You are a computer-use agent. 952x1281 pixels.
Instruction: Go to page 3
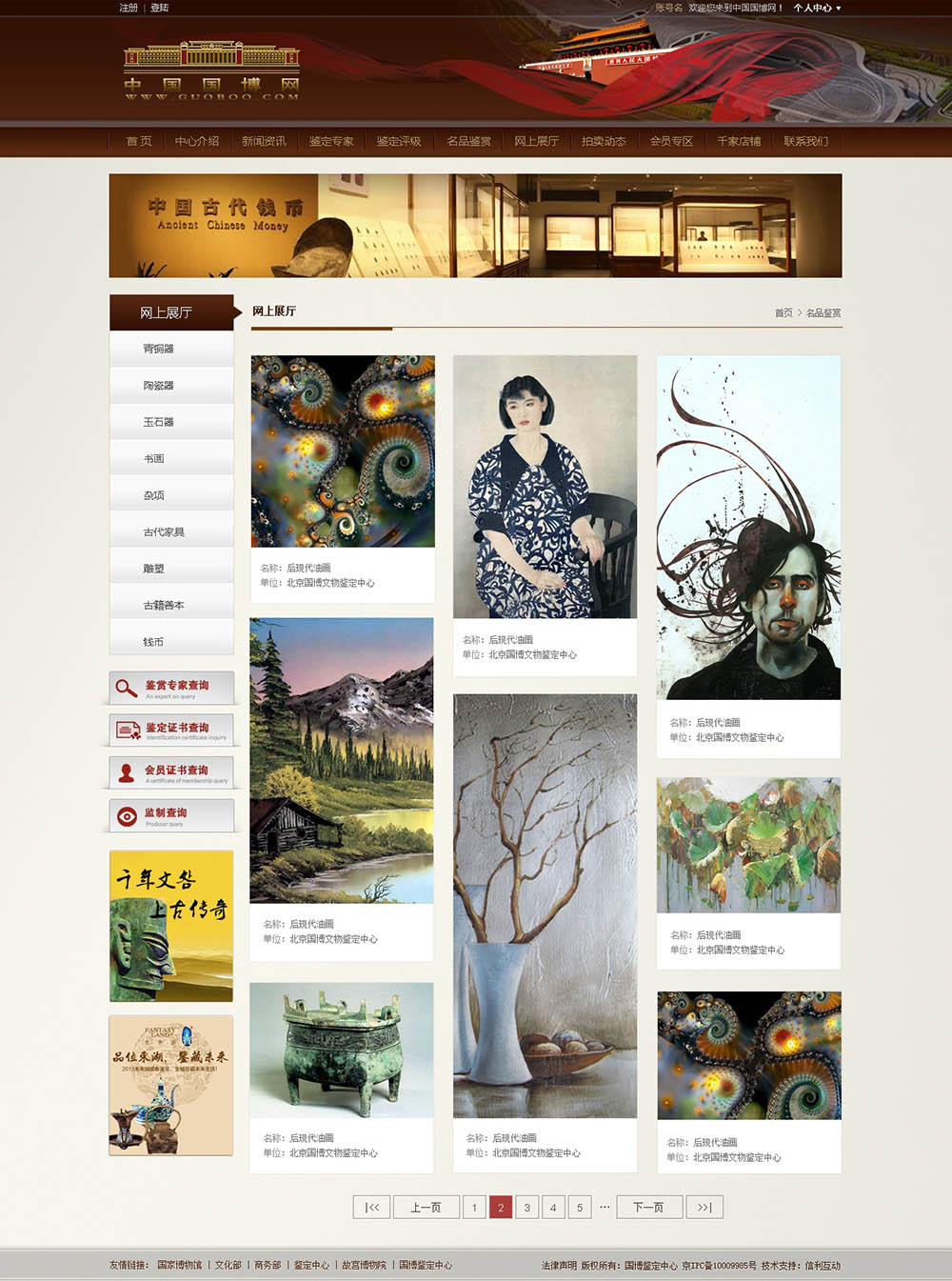tap(526, 1207)
